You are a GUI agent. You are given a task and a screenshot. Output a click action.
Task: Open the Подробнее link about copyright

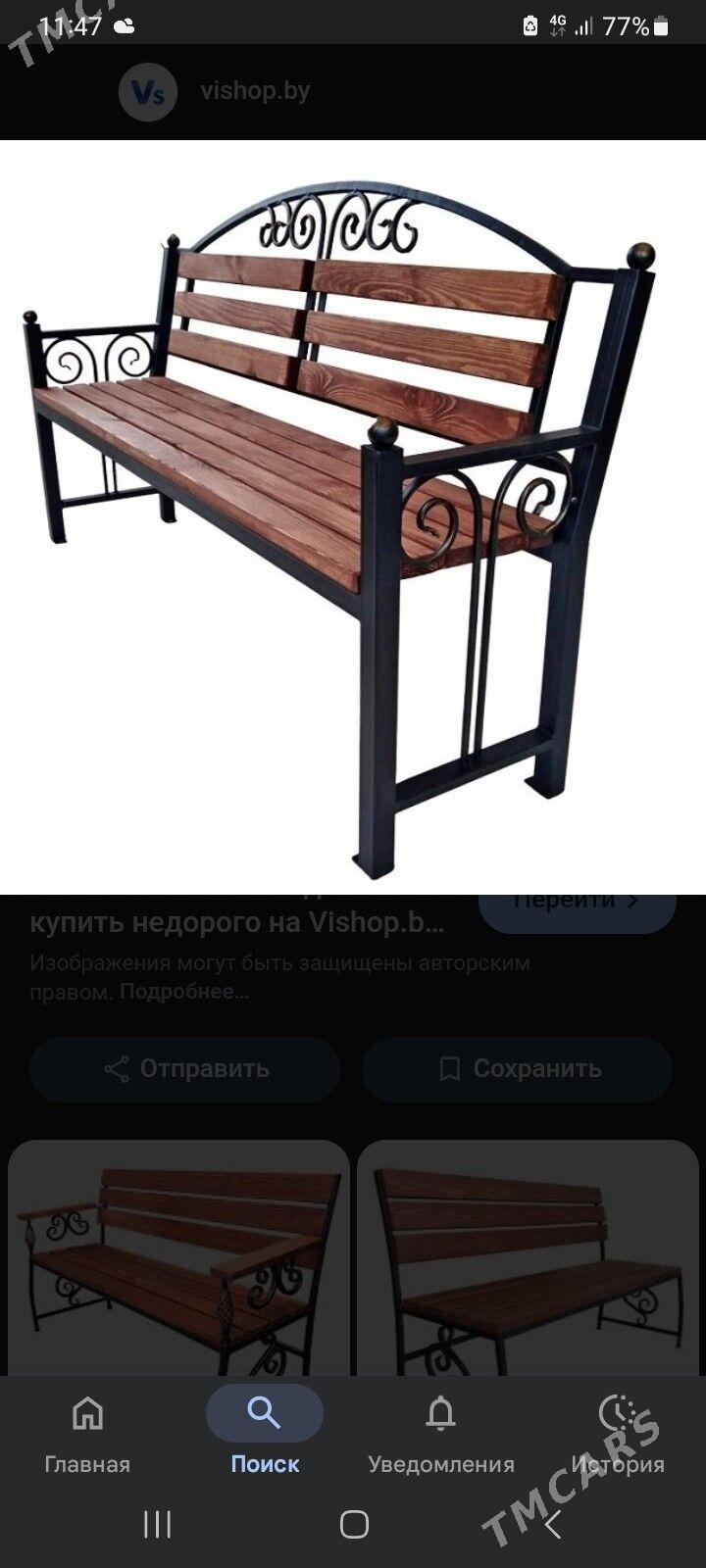(x=184, y=991)
